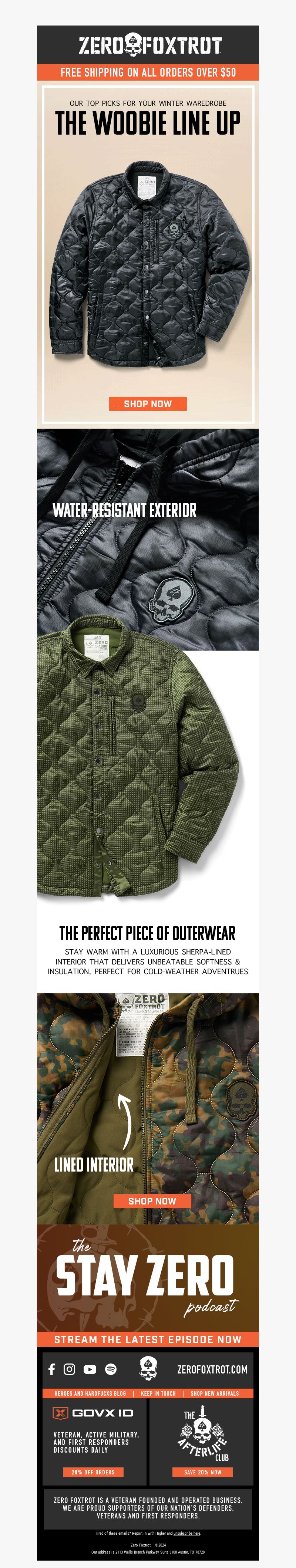Image resolution: width=296 pixels, height=1568 pixels.
Task: Tap the unsubscribe here link
Action: coord(187,1533)
